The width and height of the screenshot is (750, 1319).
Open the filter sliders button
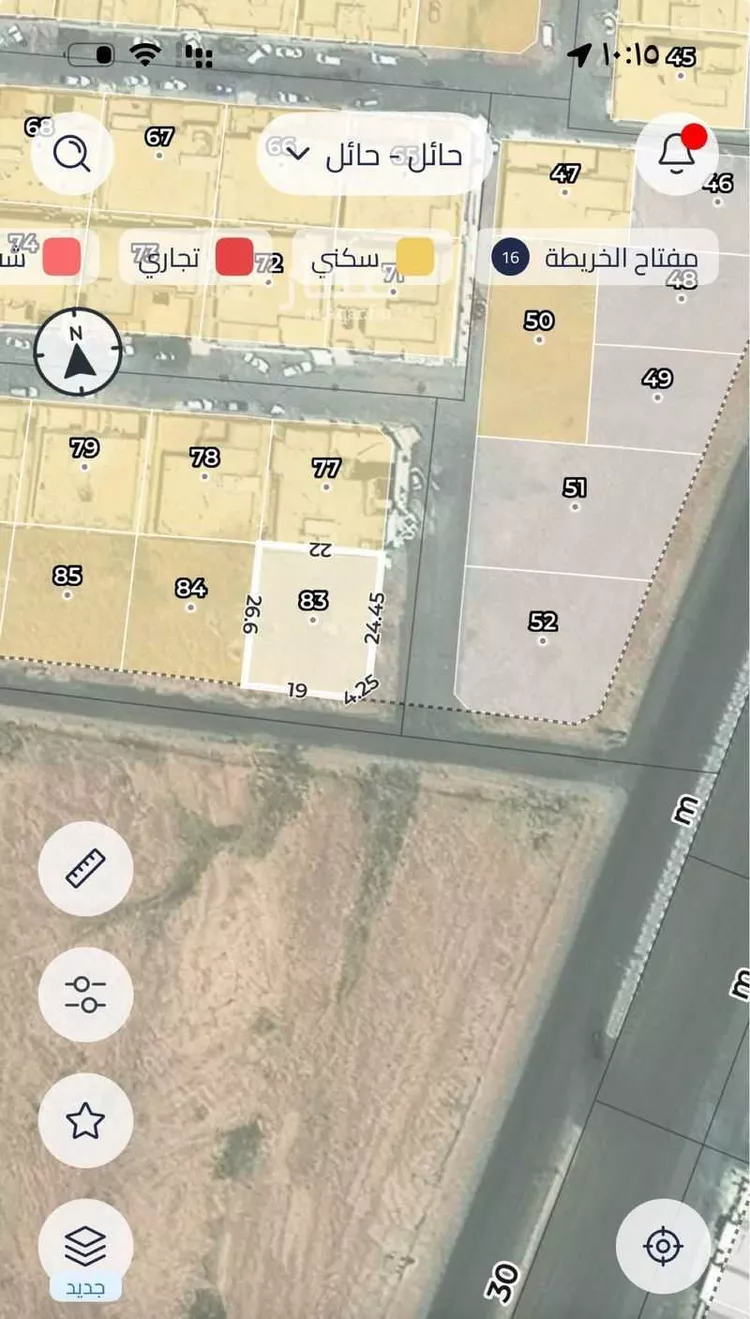(85, 994)
